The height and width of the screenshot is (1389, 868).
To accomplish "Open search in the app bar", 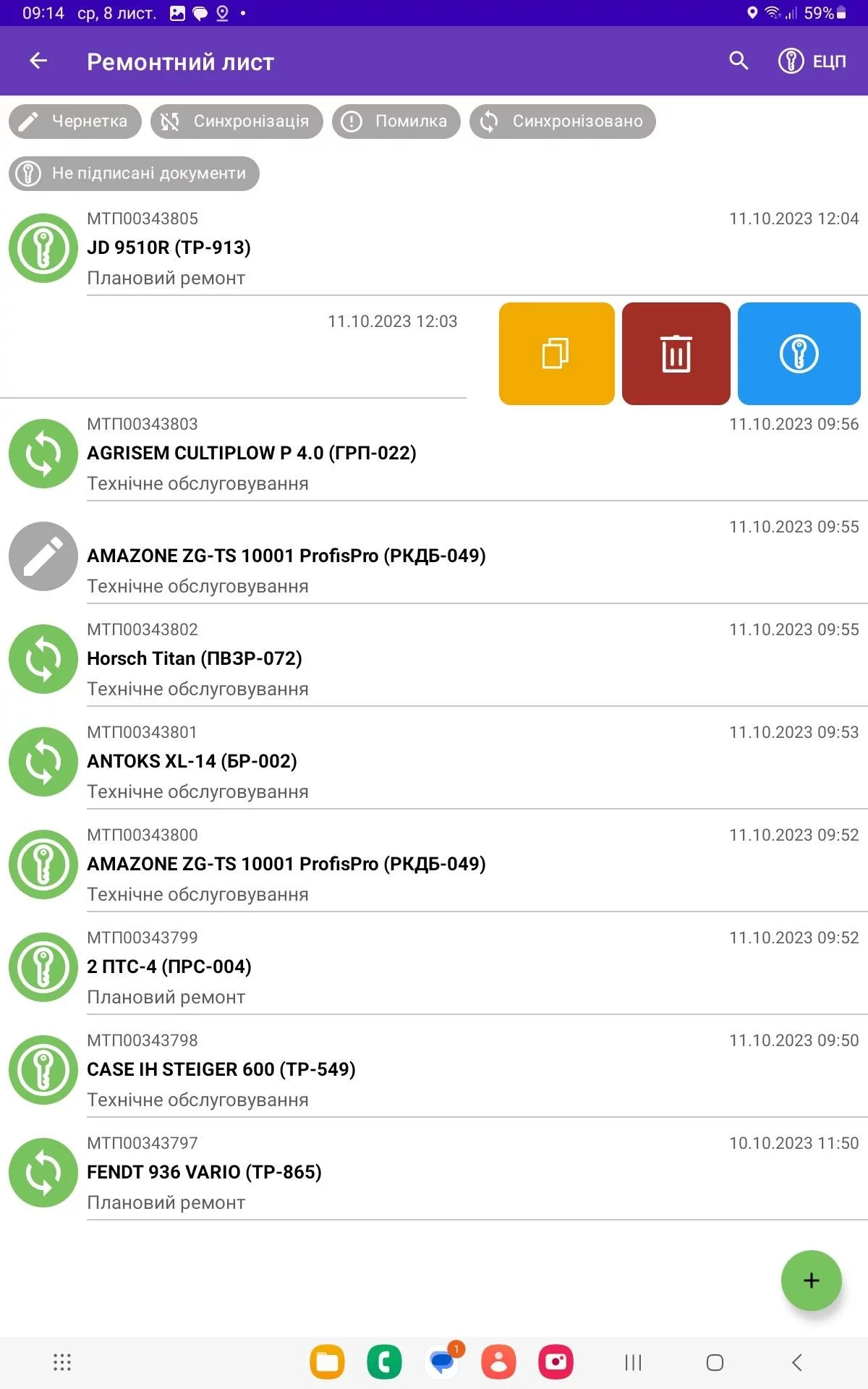I will (x=738, y=61).
